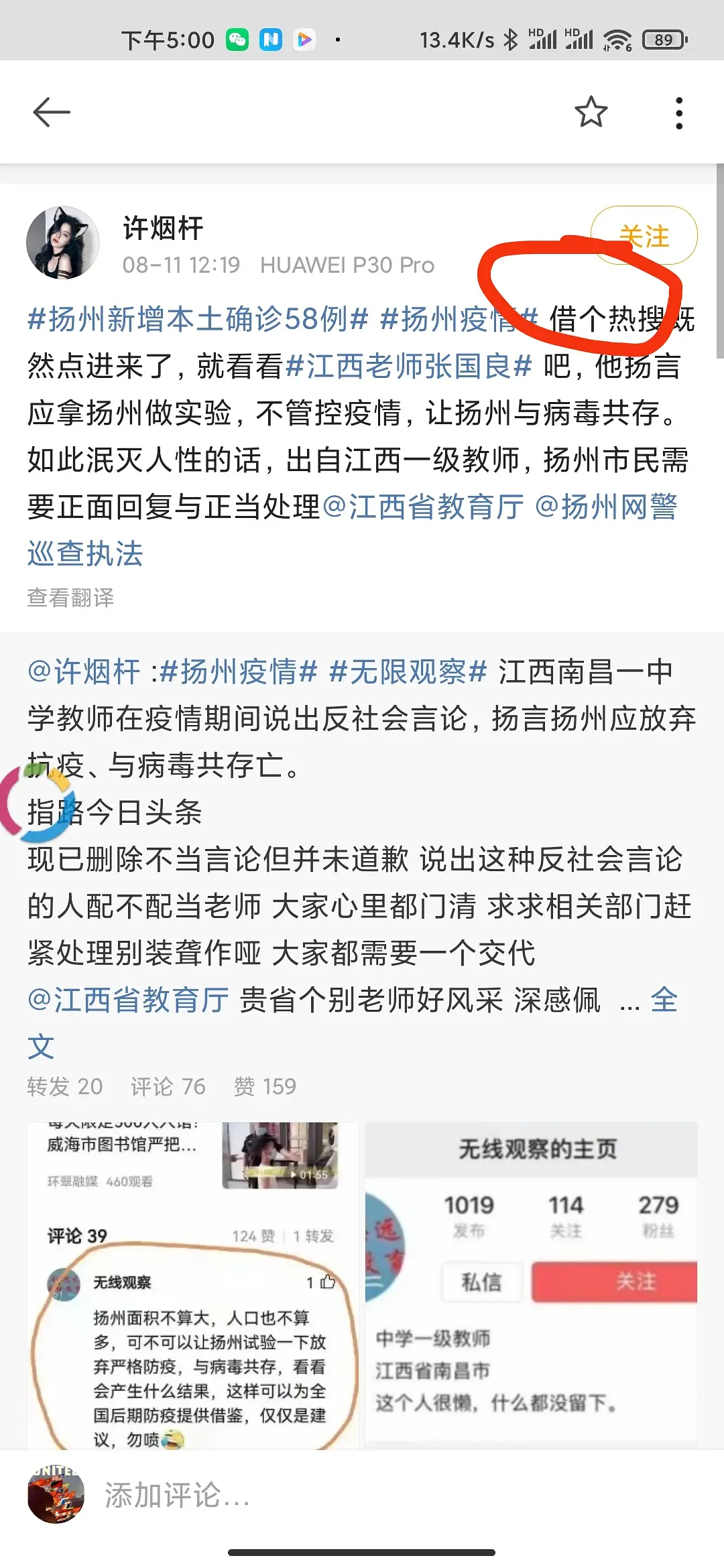Screen dimensions: 724x1568
Task: Open the three-dot overflow menu
Action: point(678,113)
